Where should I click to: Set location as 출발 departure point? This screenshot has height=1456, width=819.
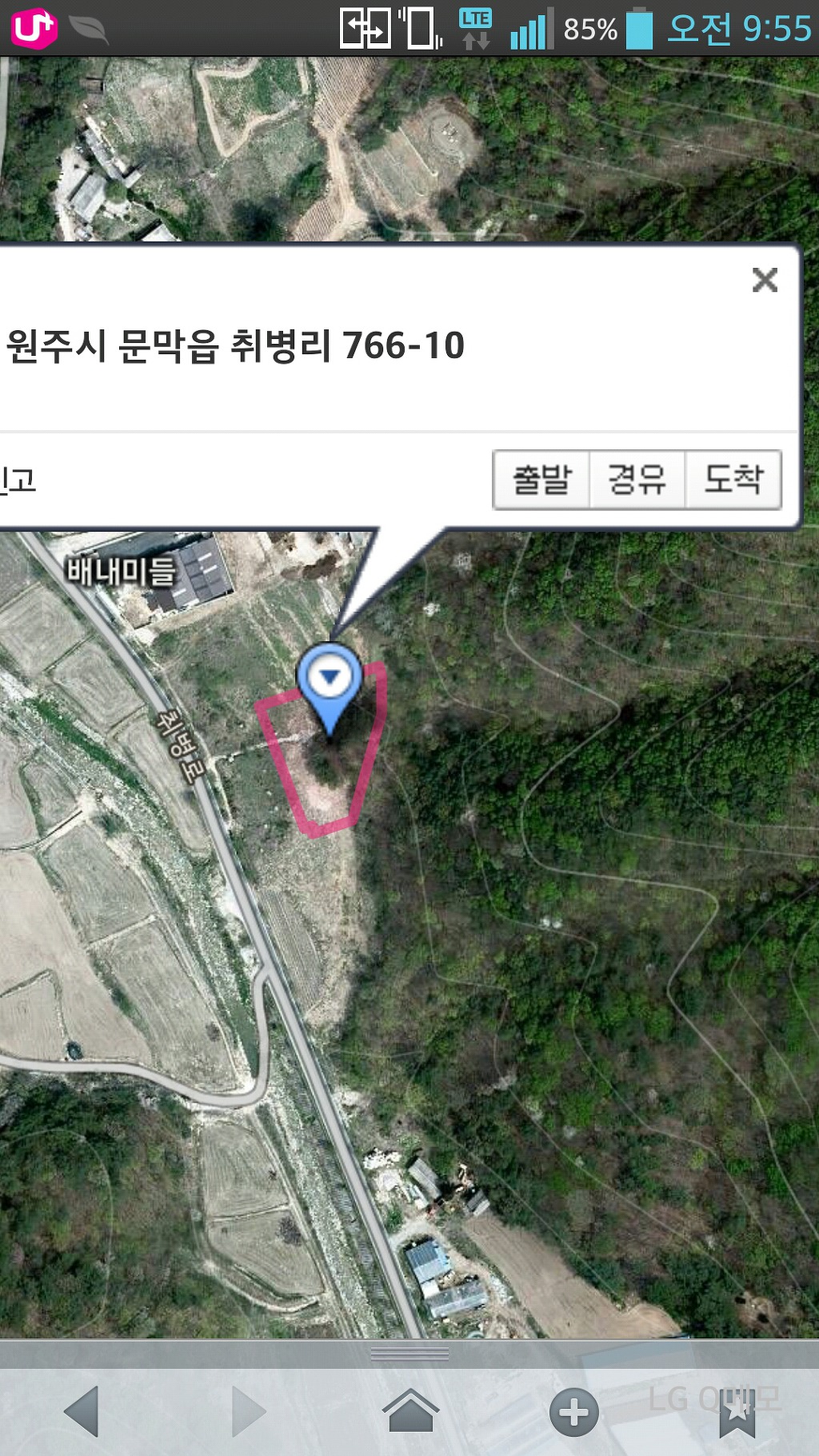tap(541, 480)
